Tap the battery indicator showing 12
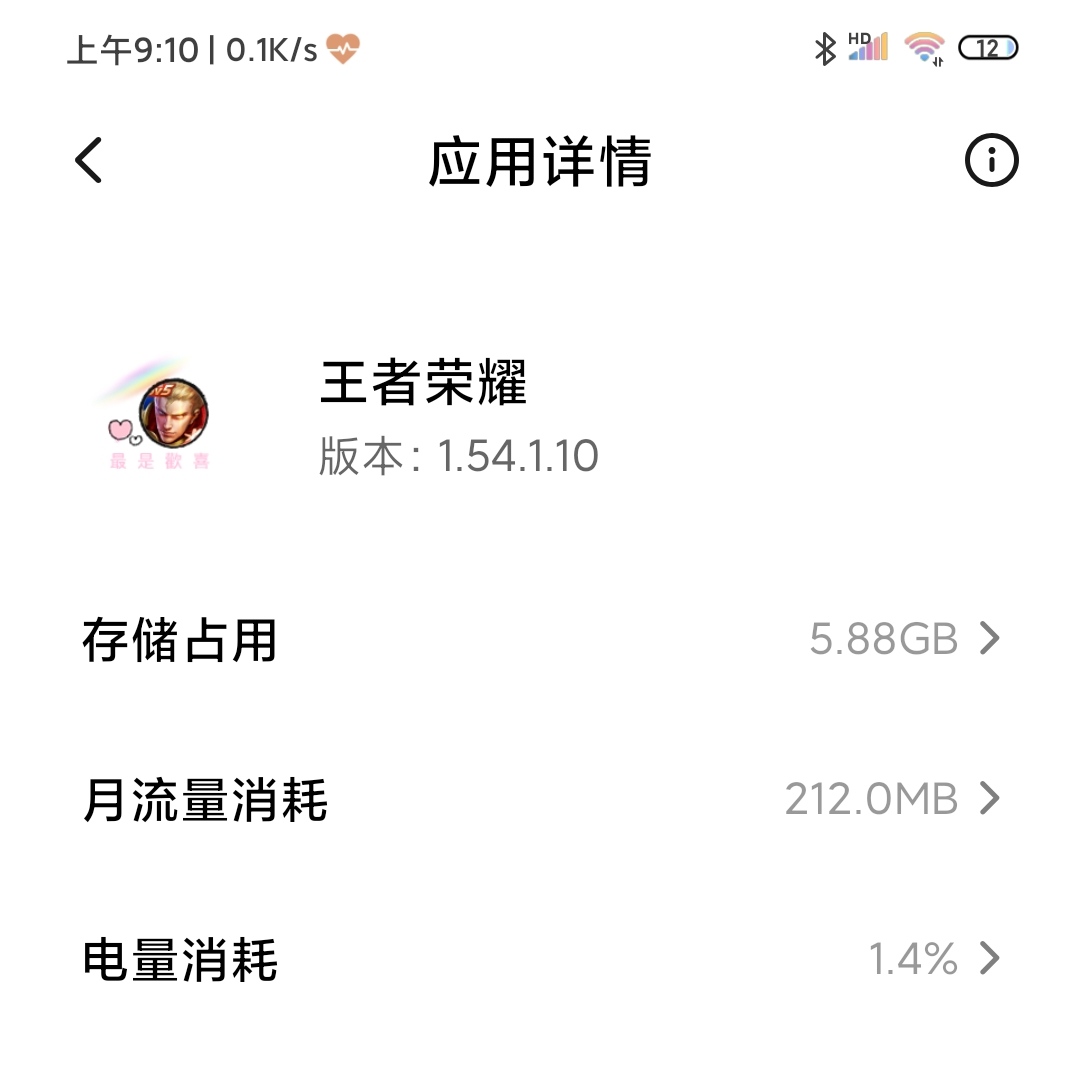Image resolution: width=1080 pixels, height=1085 pixels. click(x=987, y=47)
